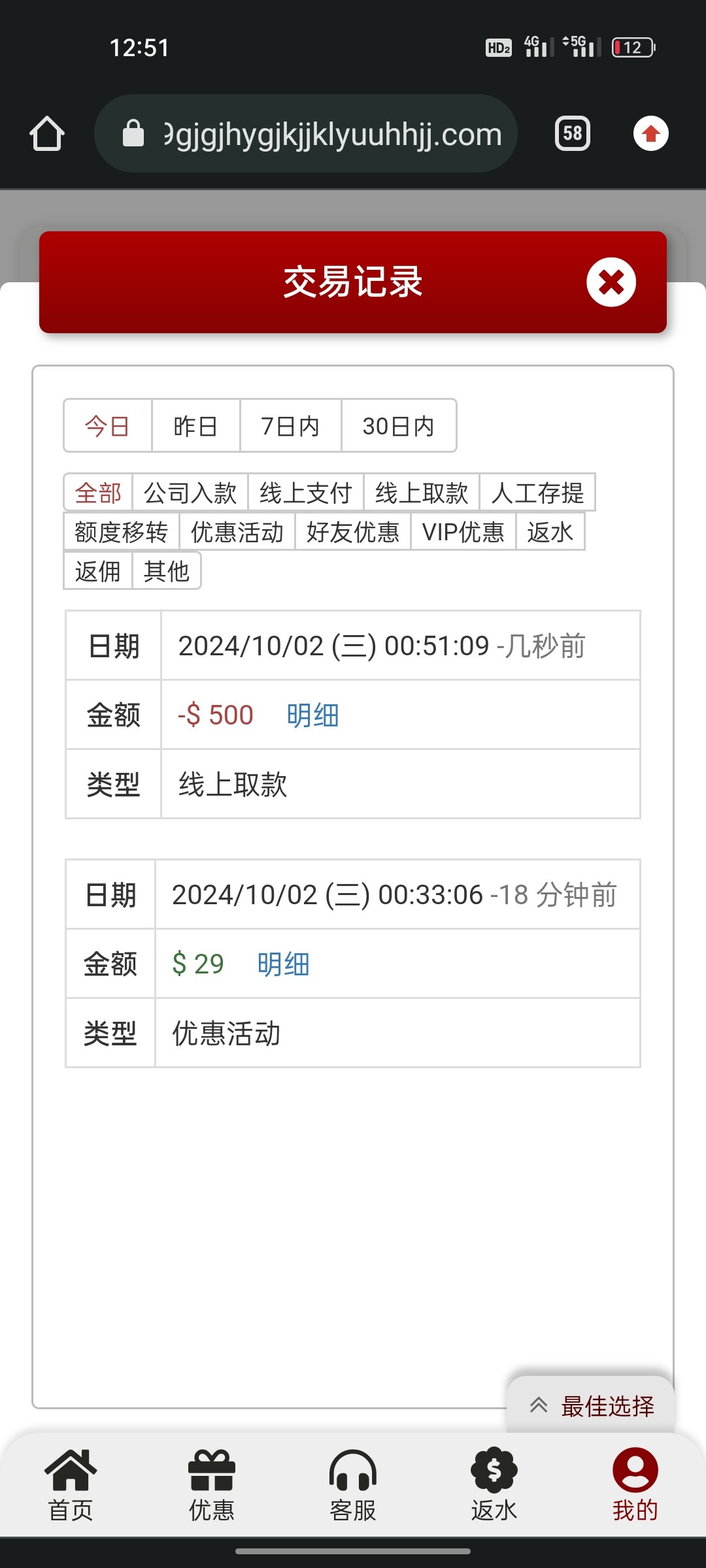Filter records by 人工存提
Screen dimensions: 706x1568
537,493
